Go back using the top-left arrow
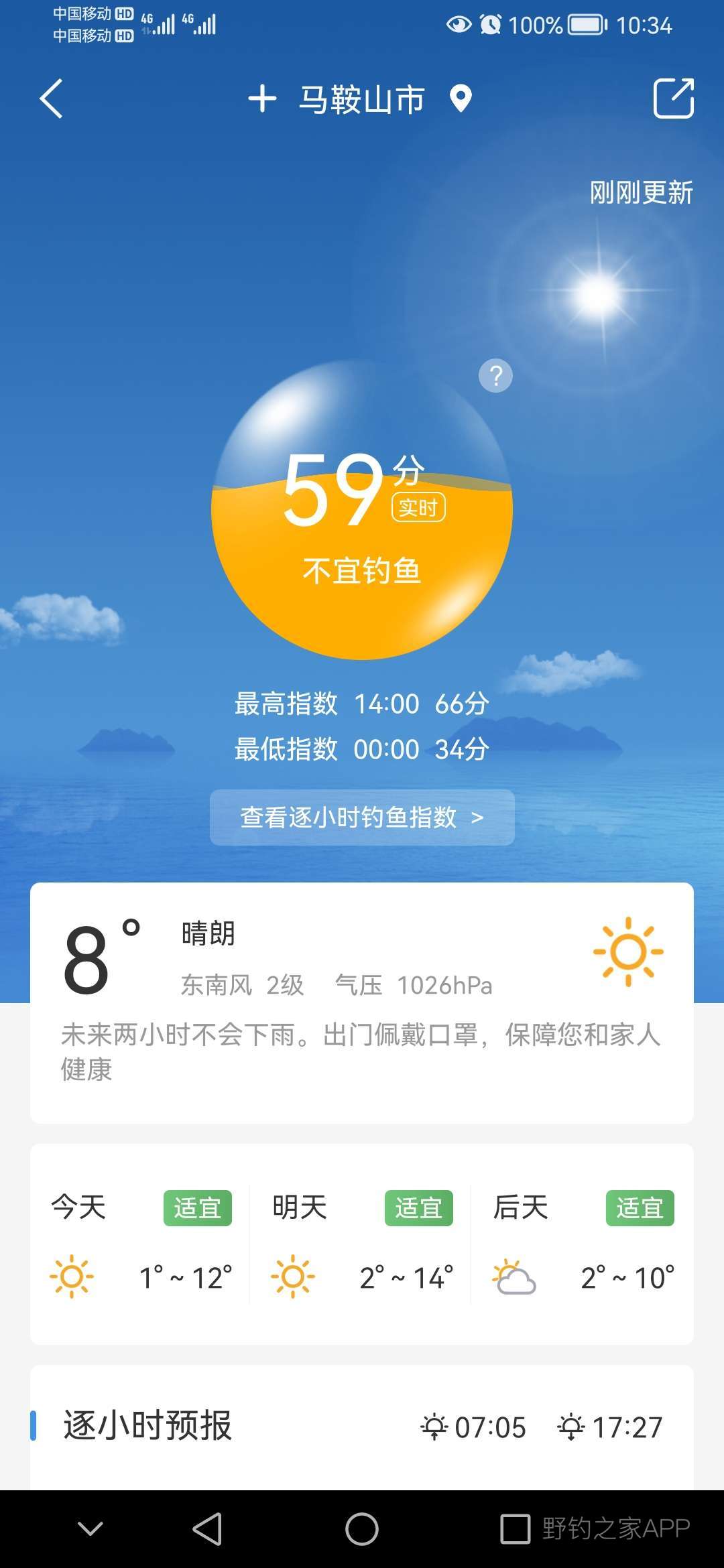 coord(51,99)
